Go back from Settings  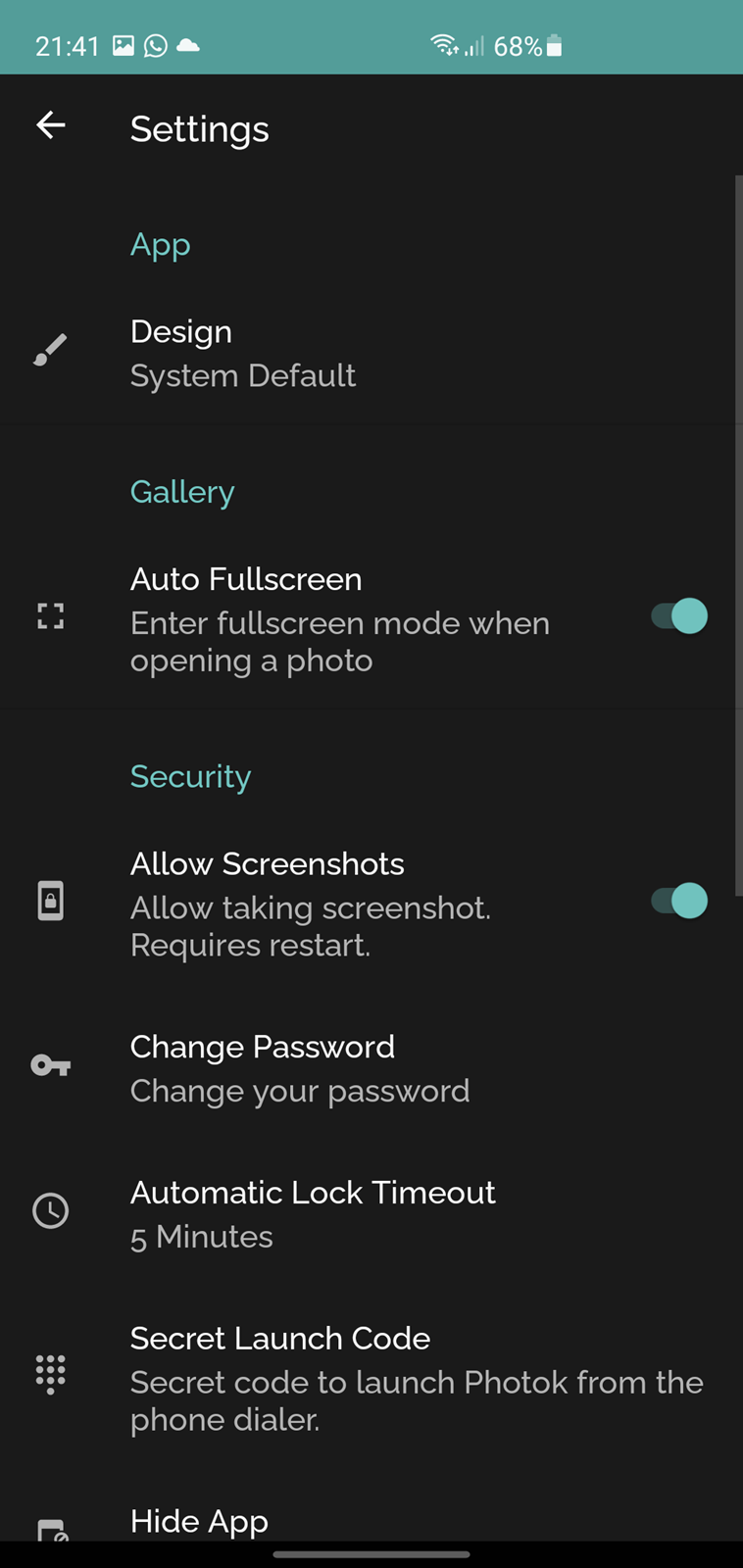tap(51, 125)
